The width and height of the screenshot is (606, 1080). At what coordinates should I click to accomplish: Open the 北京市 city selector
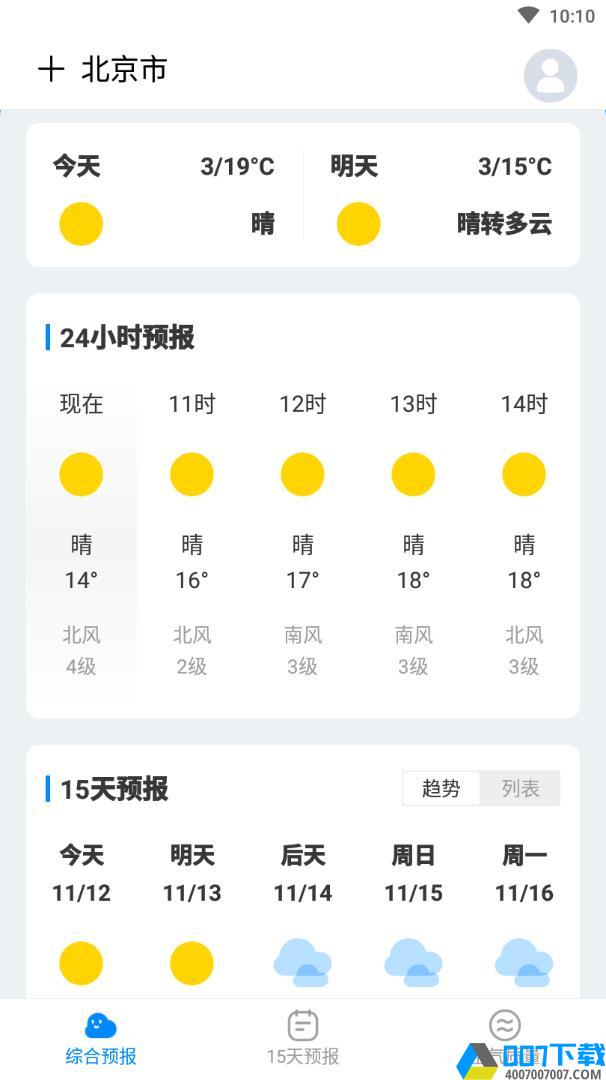point(125,70)
